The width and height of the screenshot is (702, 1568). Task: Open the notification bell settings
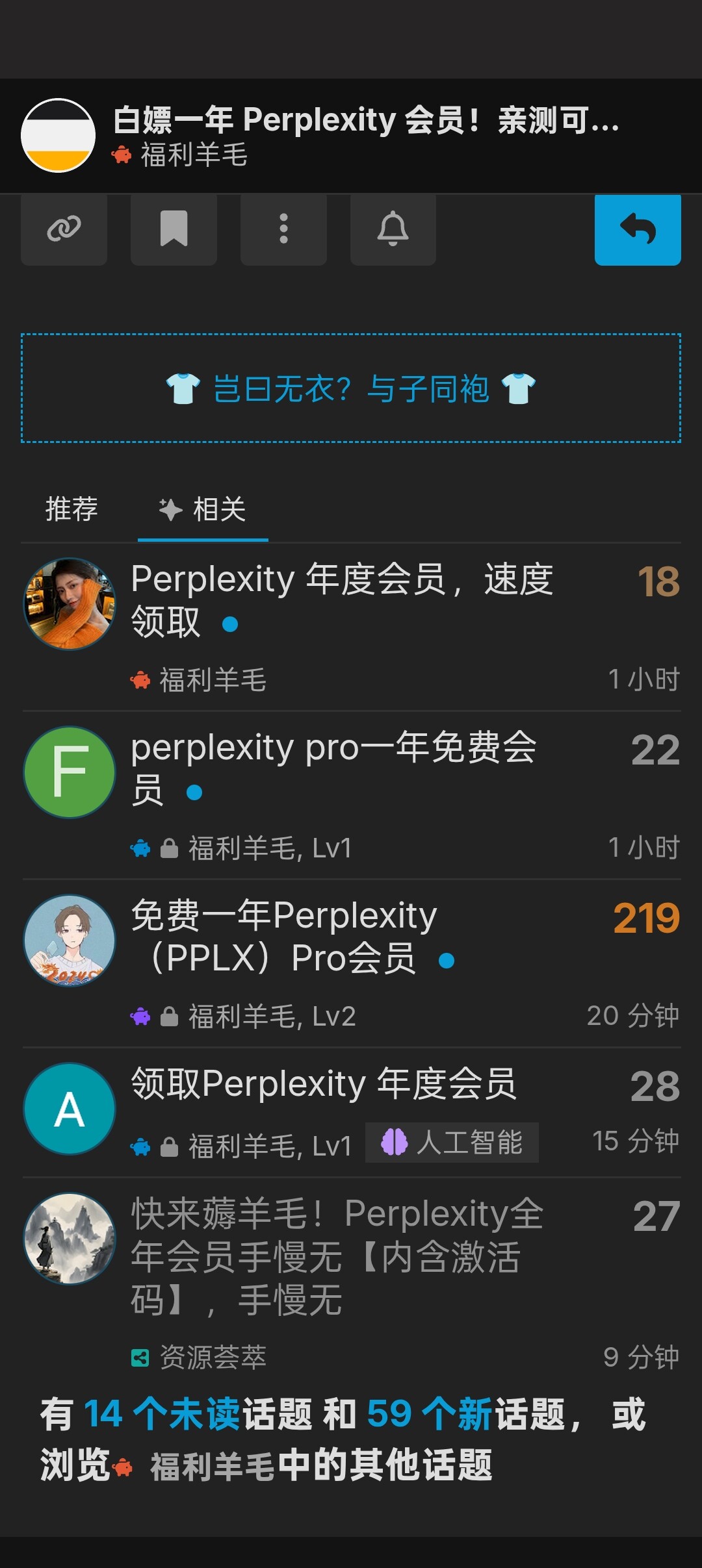[x=393, y=229]
